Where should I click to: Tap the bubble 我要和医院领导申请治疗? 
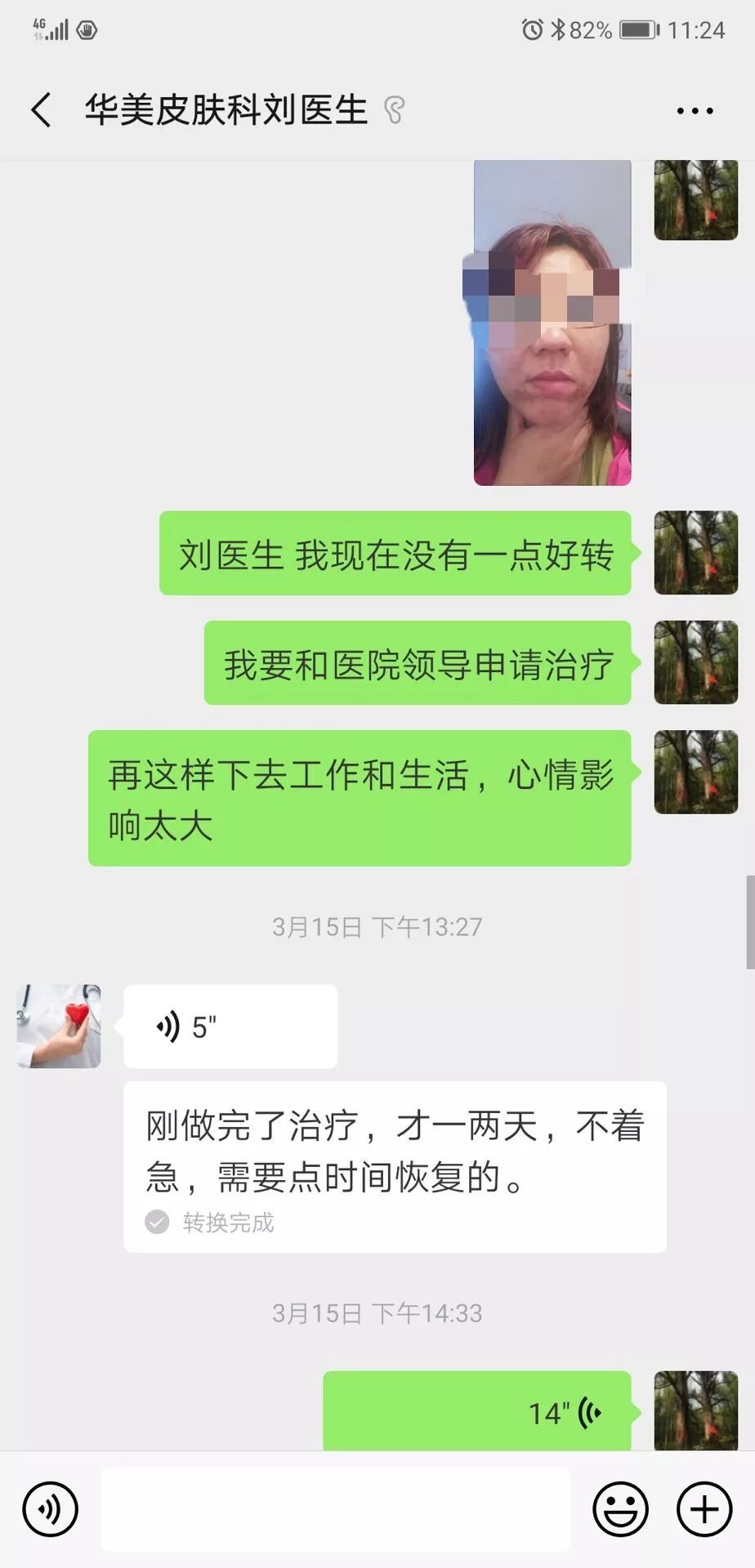tap(417, 664)
